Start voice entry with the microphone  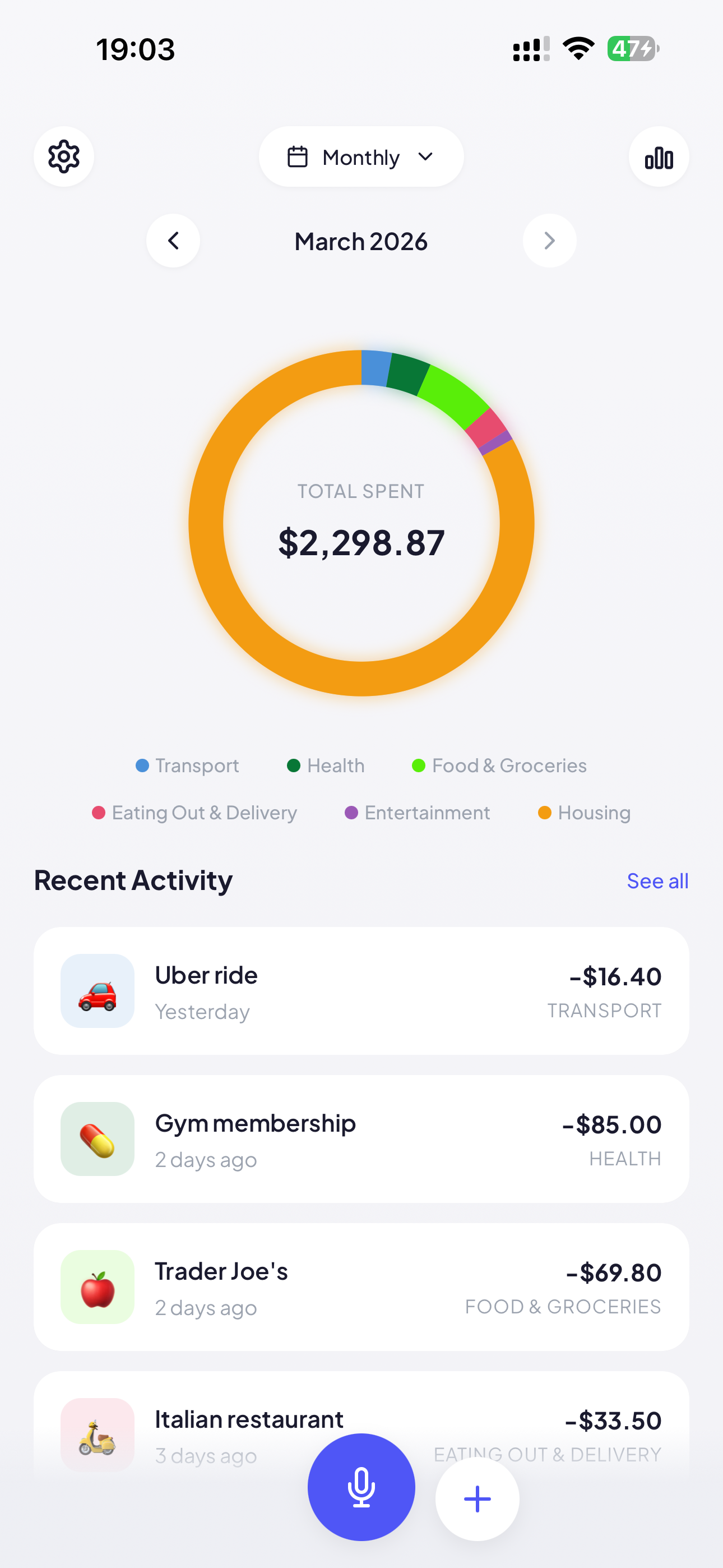tap(361, 1487)
